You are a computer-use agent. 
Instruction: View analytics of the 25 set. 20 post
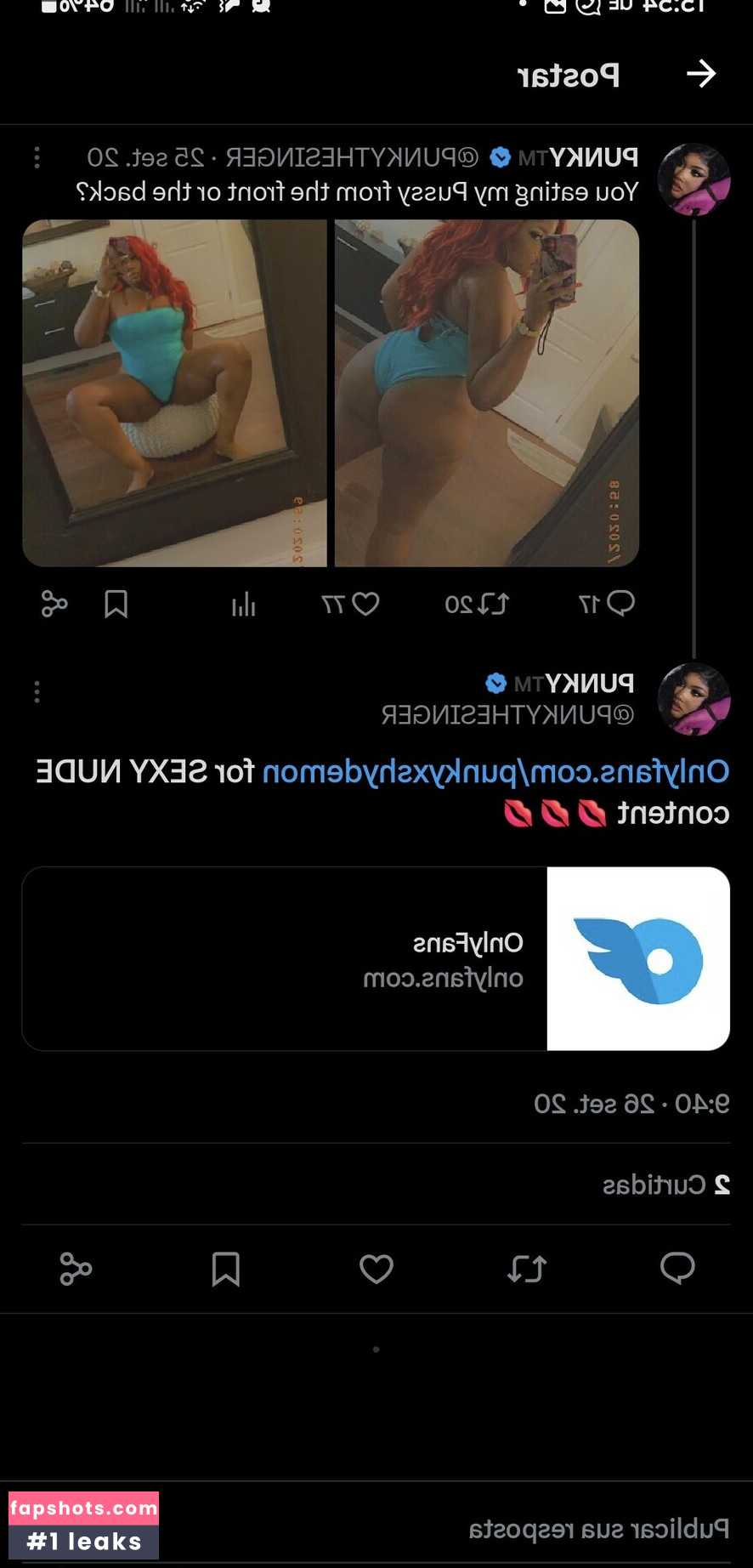click(243, 605)
